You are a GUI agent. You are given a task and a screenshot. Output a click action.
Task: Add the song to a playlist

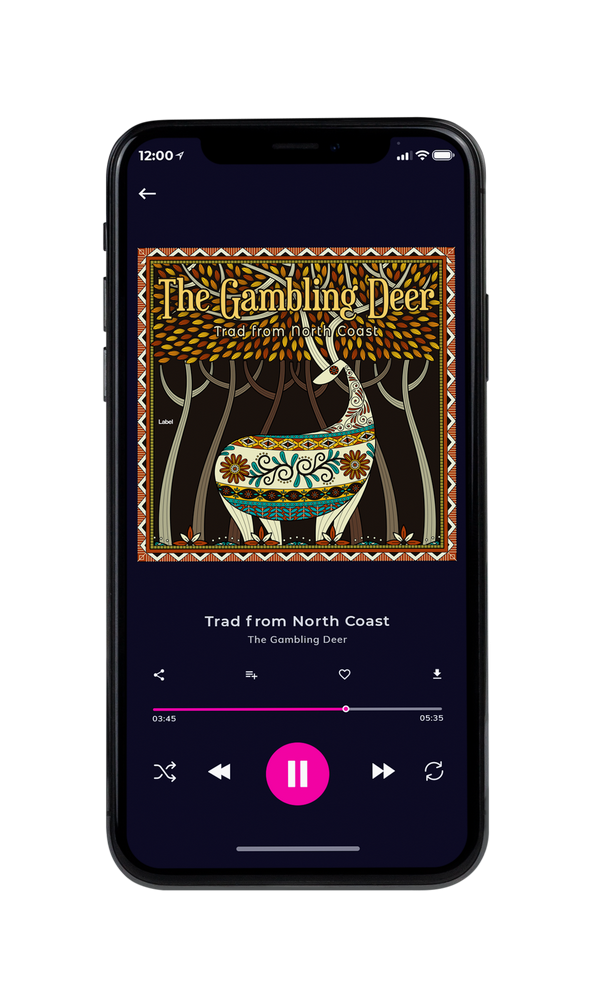pyautogui.click(x=251, y=675)
